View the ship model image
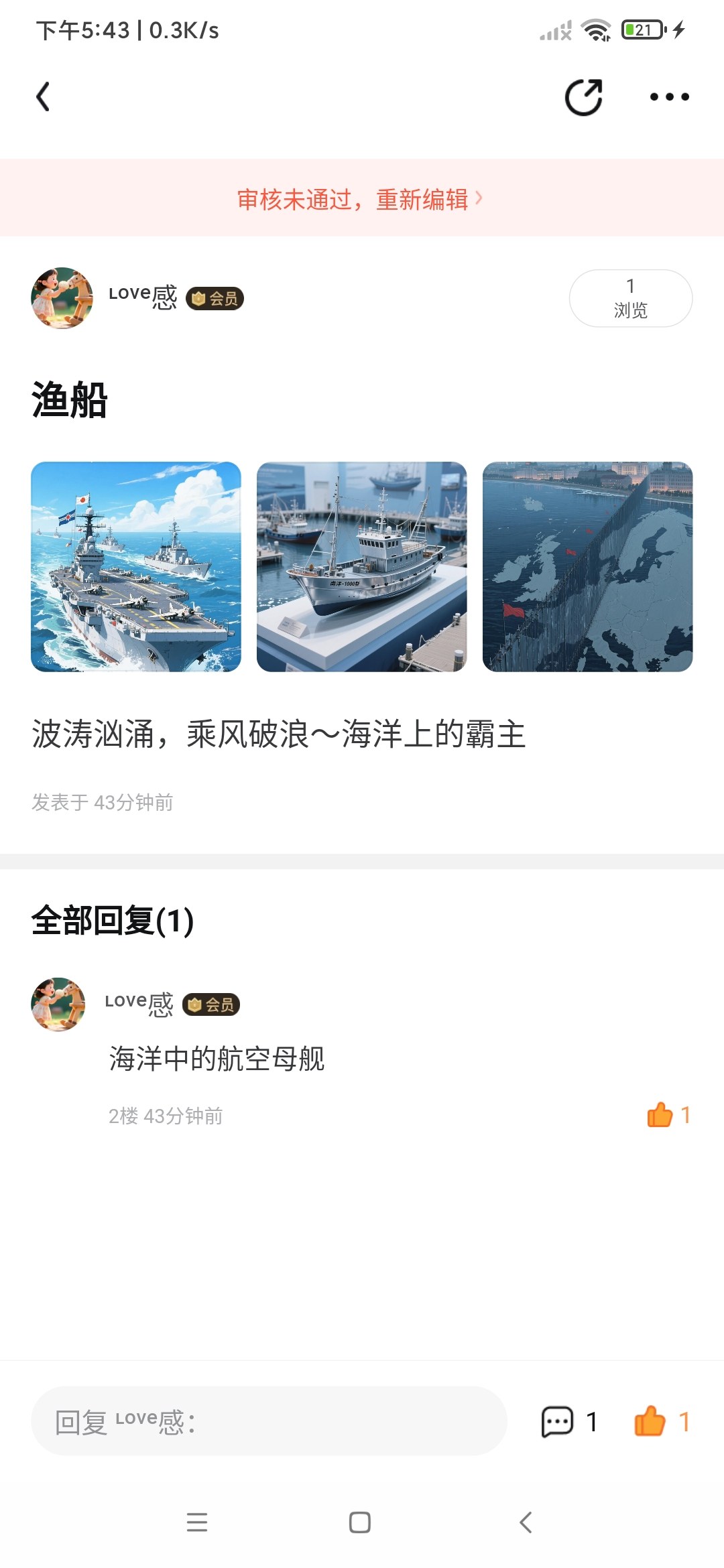This screenshot has width=724, height=1568. point(361,567)
